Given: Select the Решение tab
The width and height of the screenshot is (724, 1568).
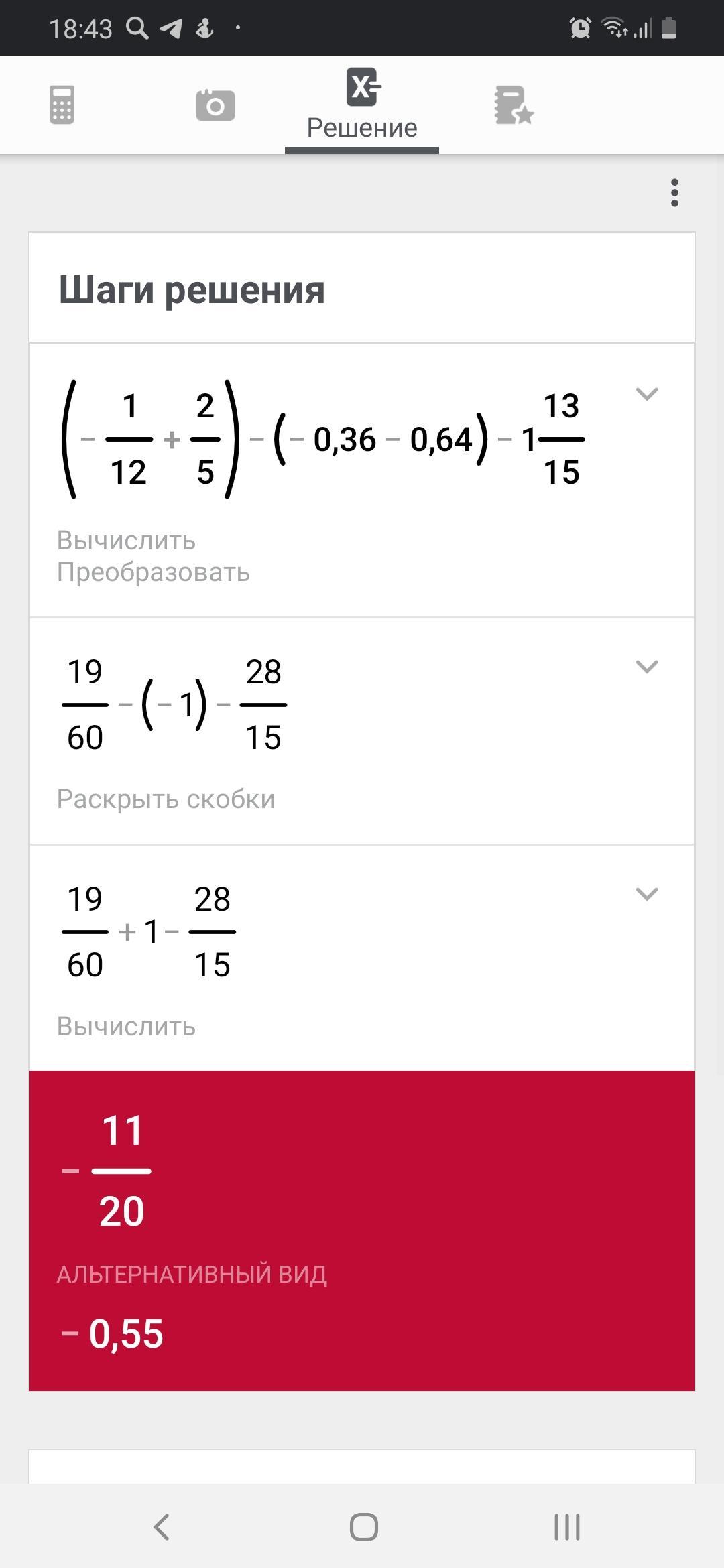Looking at the screenshot, I should click(362, 105).
